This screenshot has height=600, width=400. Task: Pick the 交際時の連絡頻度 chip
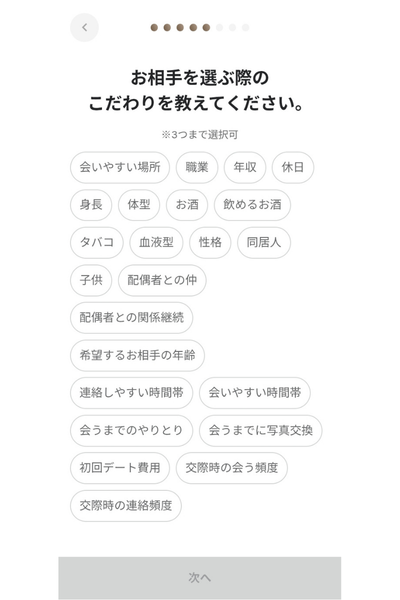(x=126, y=505)
